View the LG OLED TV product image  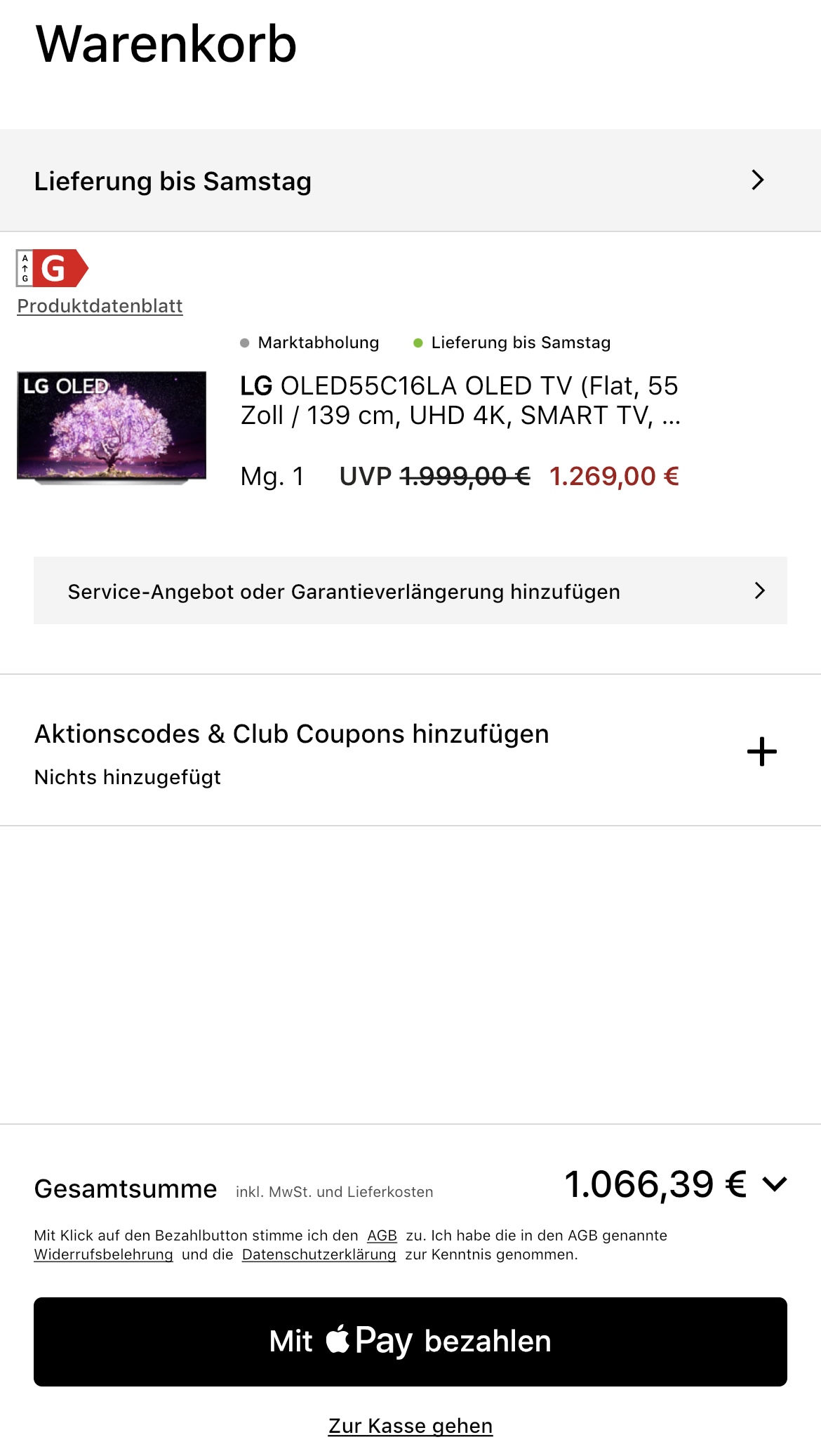point(112,428)
